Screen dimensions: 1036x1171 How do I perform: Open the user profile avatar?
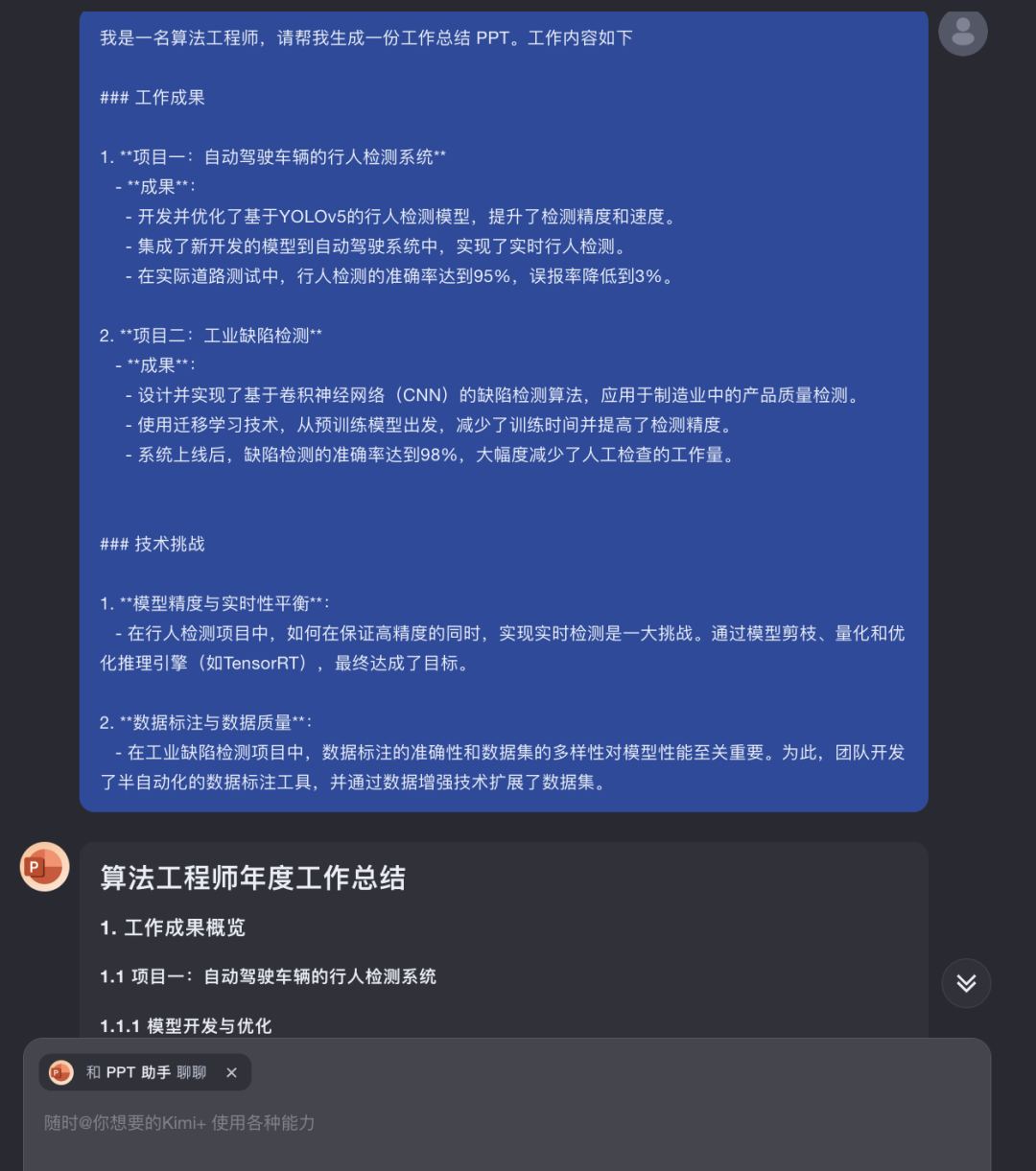[963, 32]
